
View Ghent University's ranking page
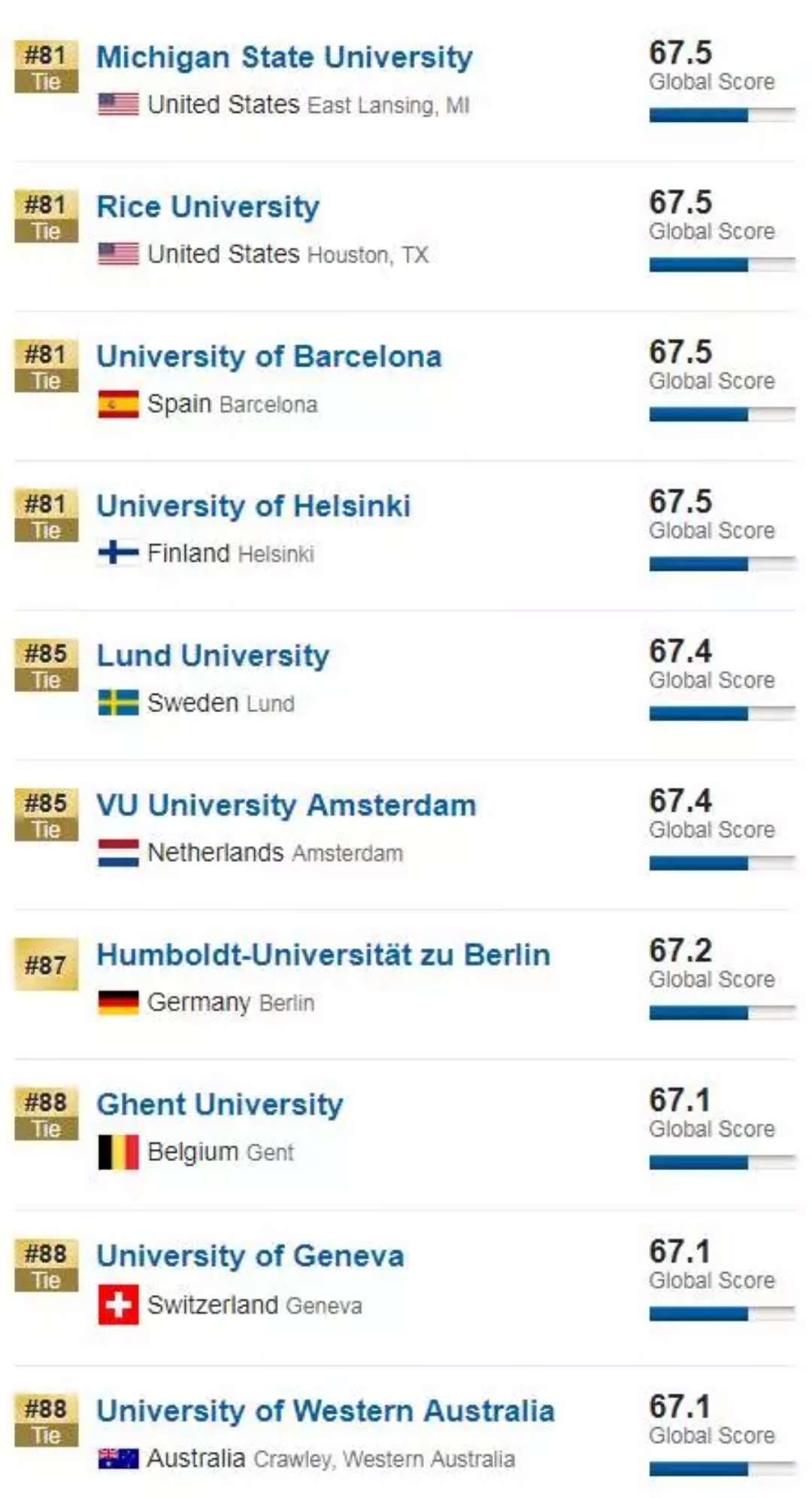coord(220,1105)
